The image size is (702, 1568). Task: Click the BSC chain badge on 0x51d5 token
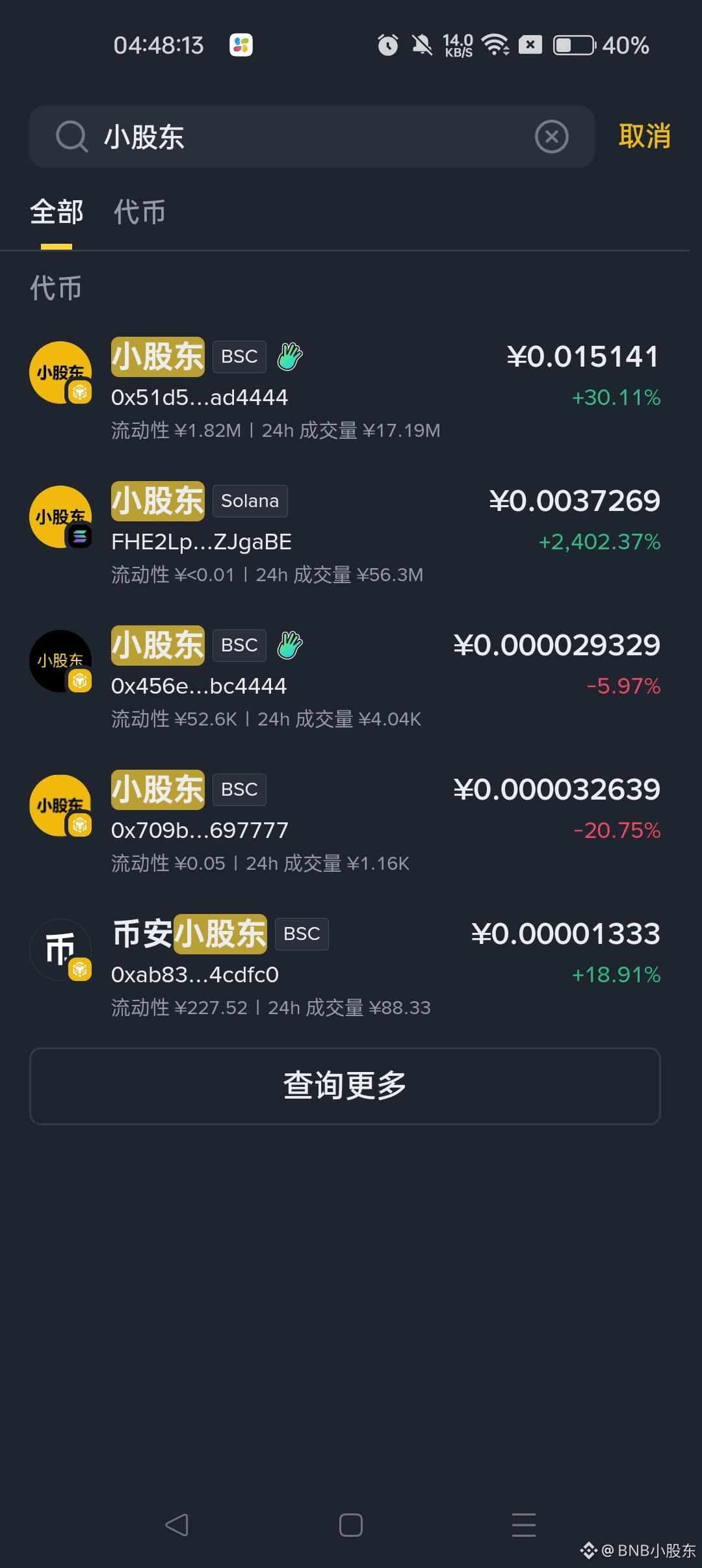(239, 356)
